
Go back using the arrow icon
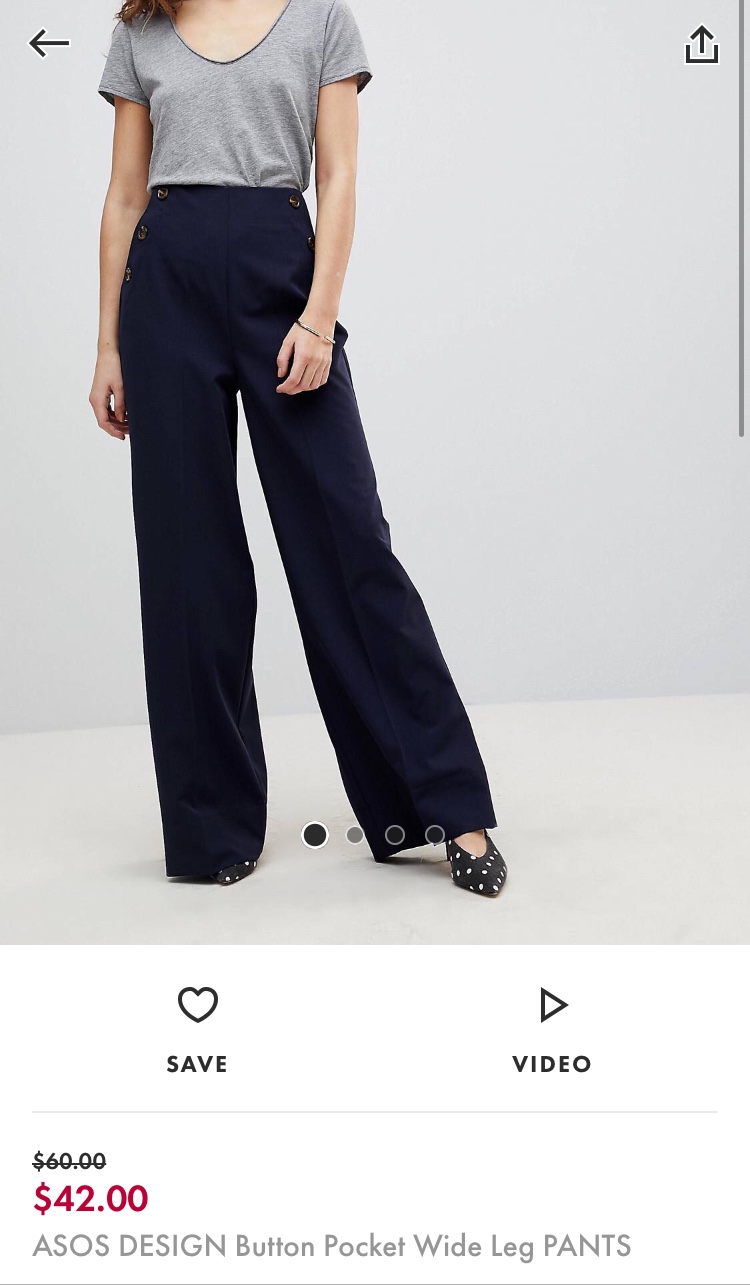pos(49,43)
